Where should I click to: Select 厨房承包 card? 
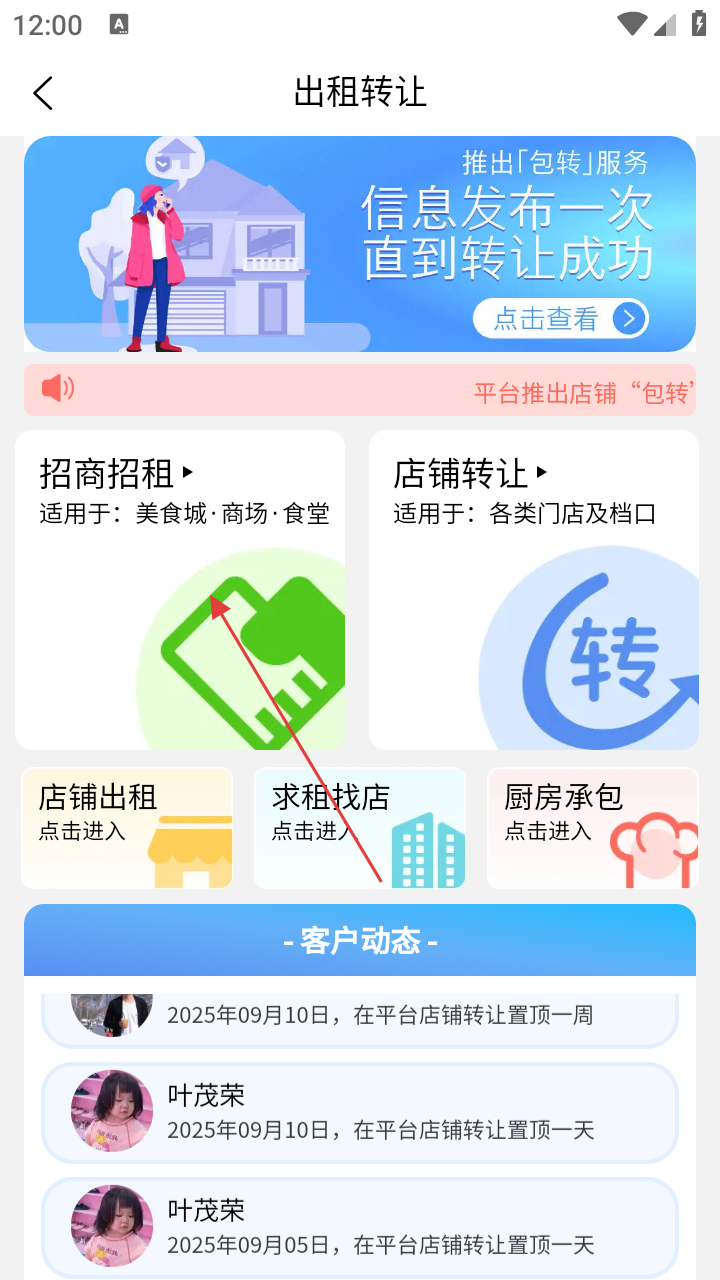click(592, 828)
